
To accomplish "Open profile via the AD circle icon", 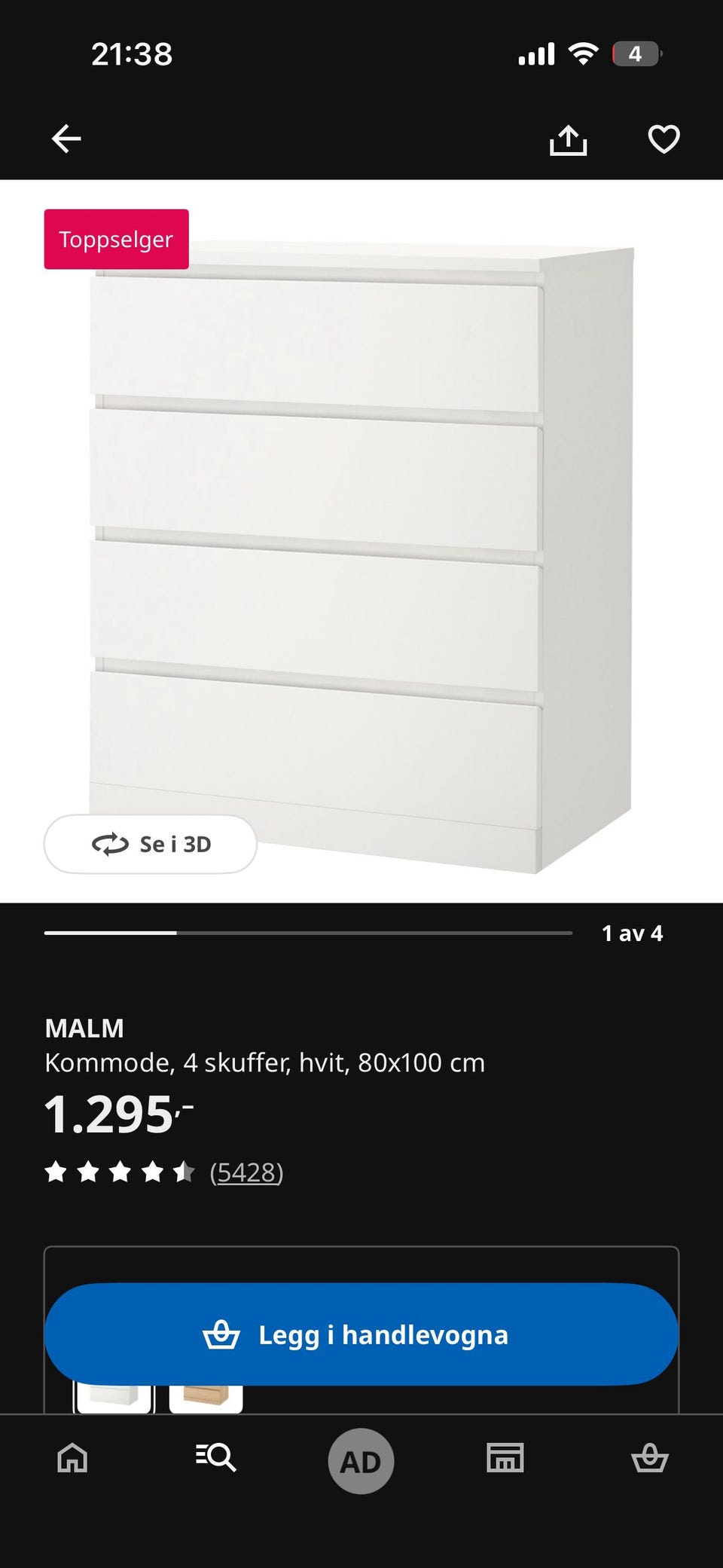I will click(x=361, y=1459).
